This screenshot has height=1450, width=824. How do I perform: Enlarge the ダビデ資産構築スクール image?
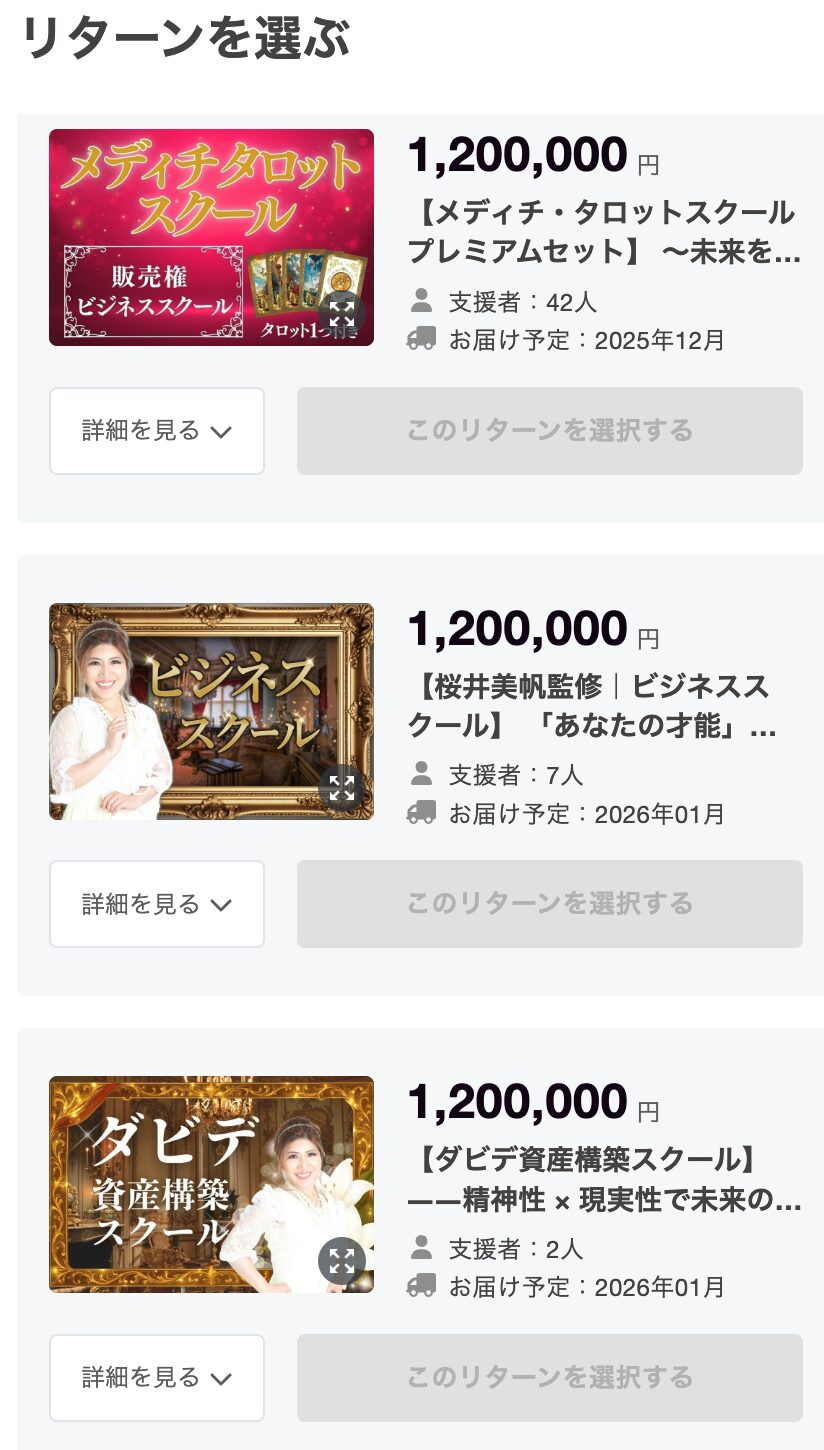click(342, 1261)
